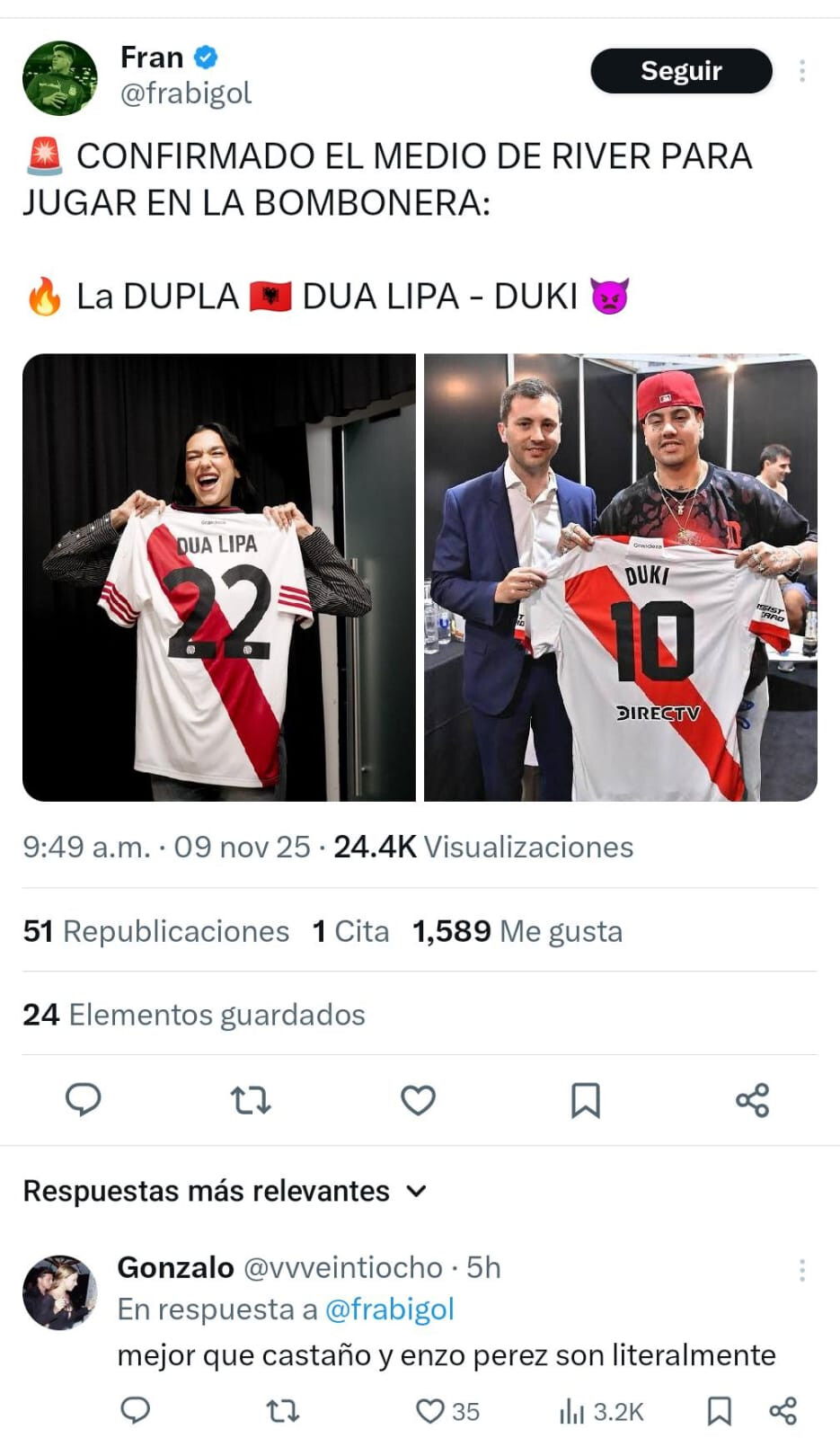Open the Duki jersey photo
840x1438 pixels.
click(x=620, y=577)
